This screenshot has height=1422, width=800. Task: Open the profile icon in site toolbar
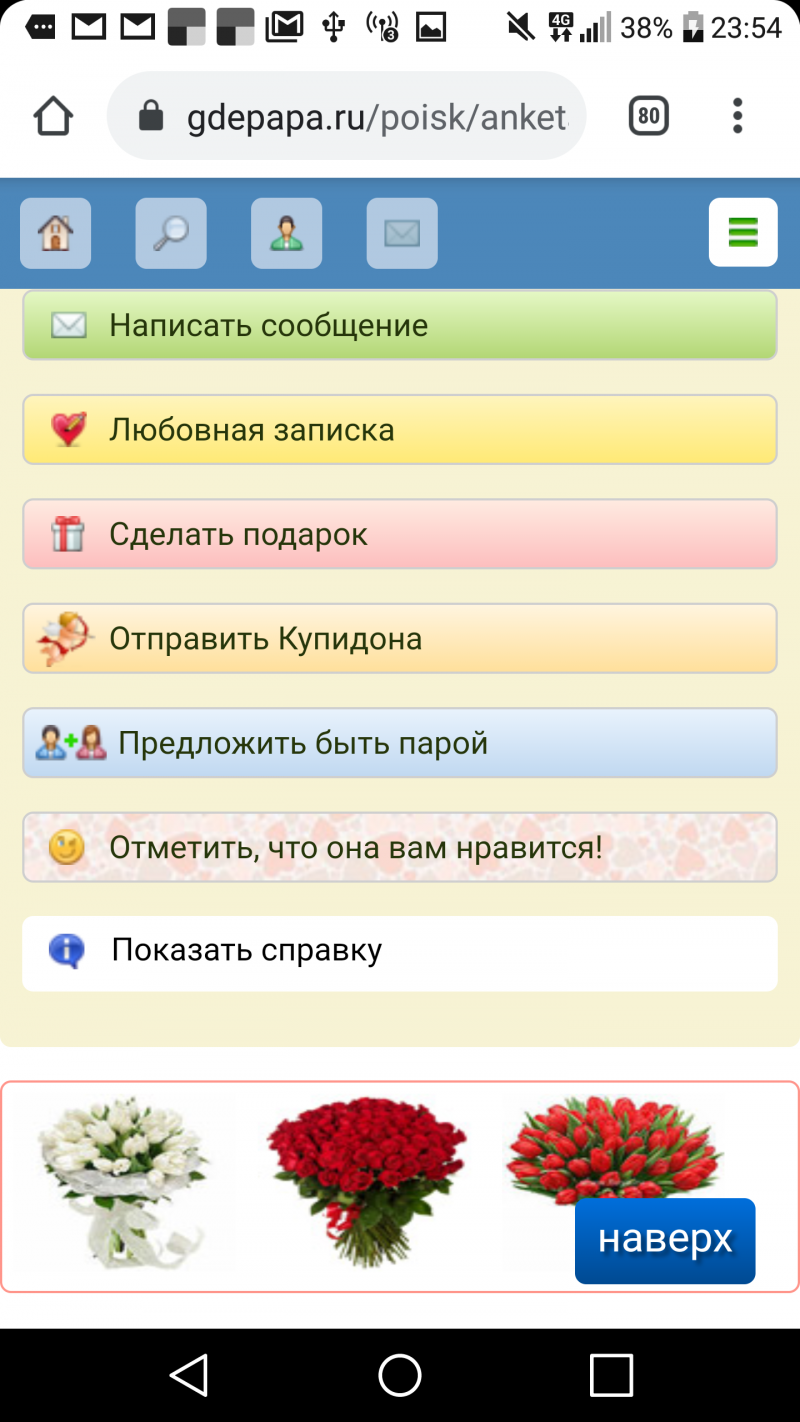coord(286,233)
